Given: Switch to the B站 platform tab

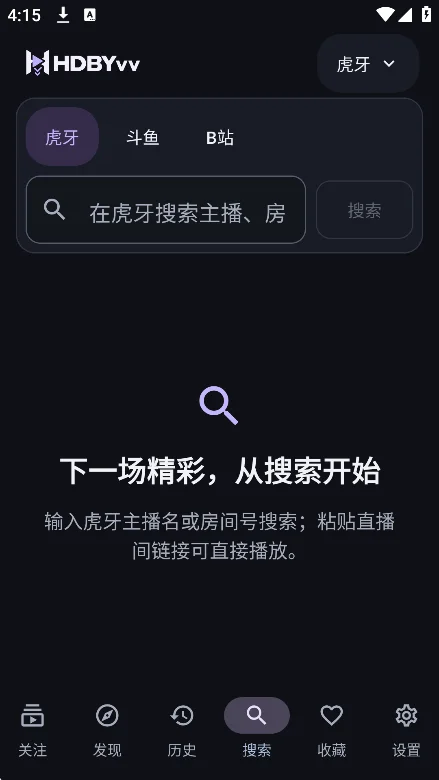Looking at the screenshot, I should tap(220, 137).
